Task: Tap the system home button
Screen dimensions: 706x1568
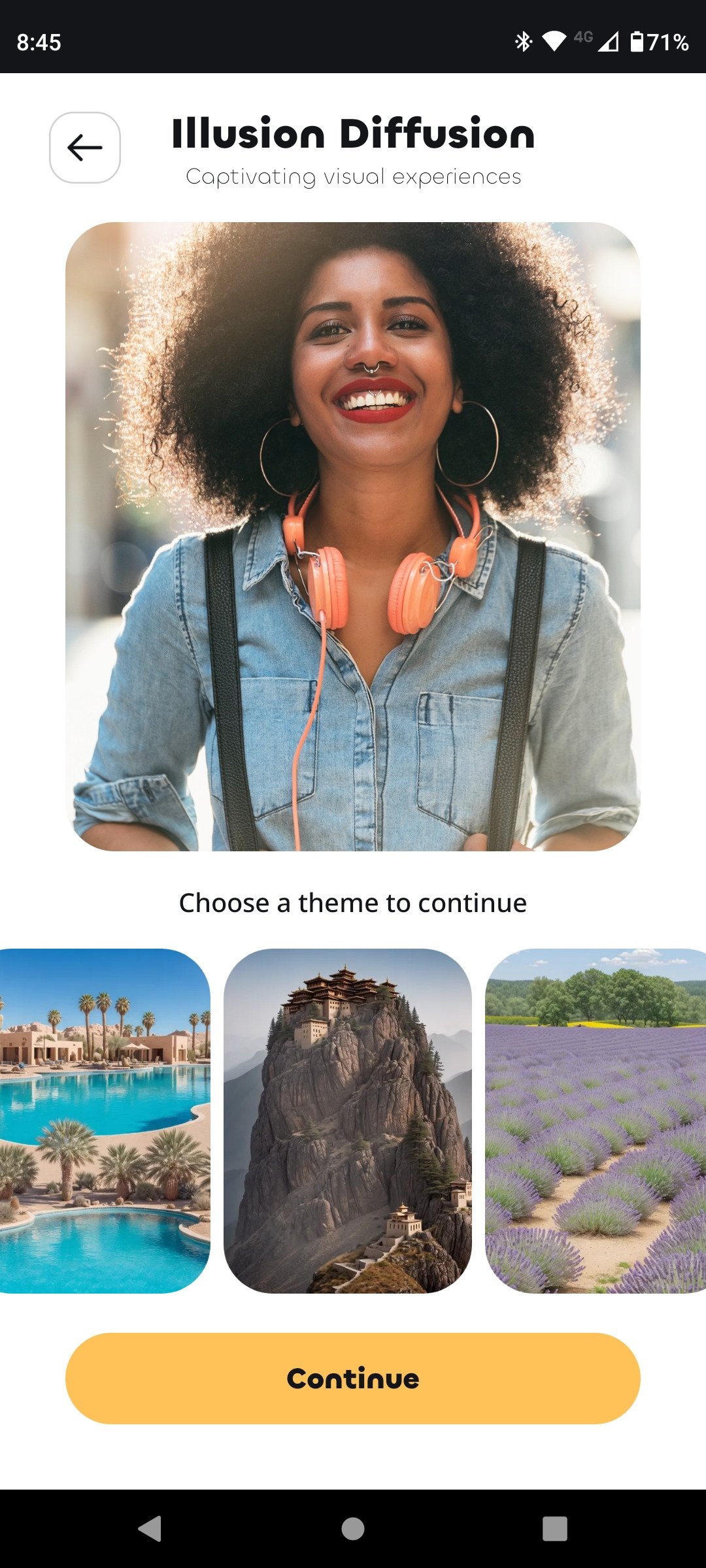Action: click(353, 1529)
